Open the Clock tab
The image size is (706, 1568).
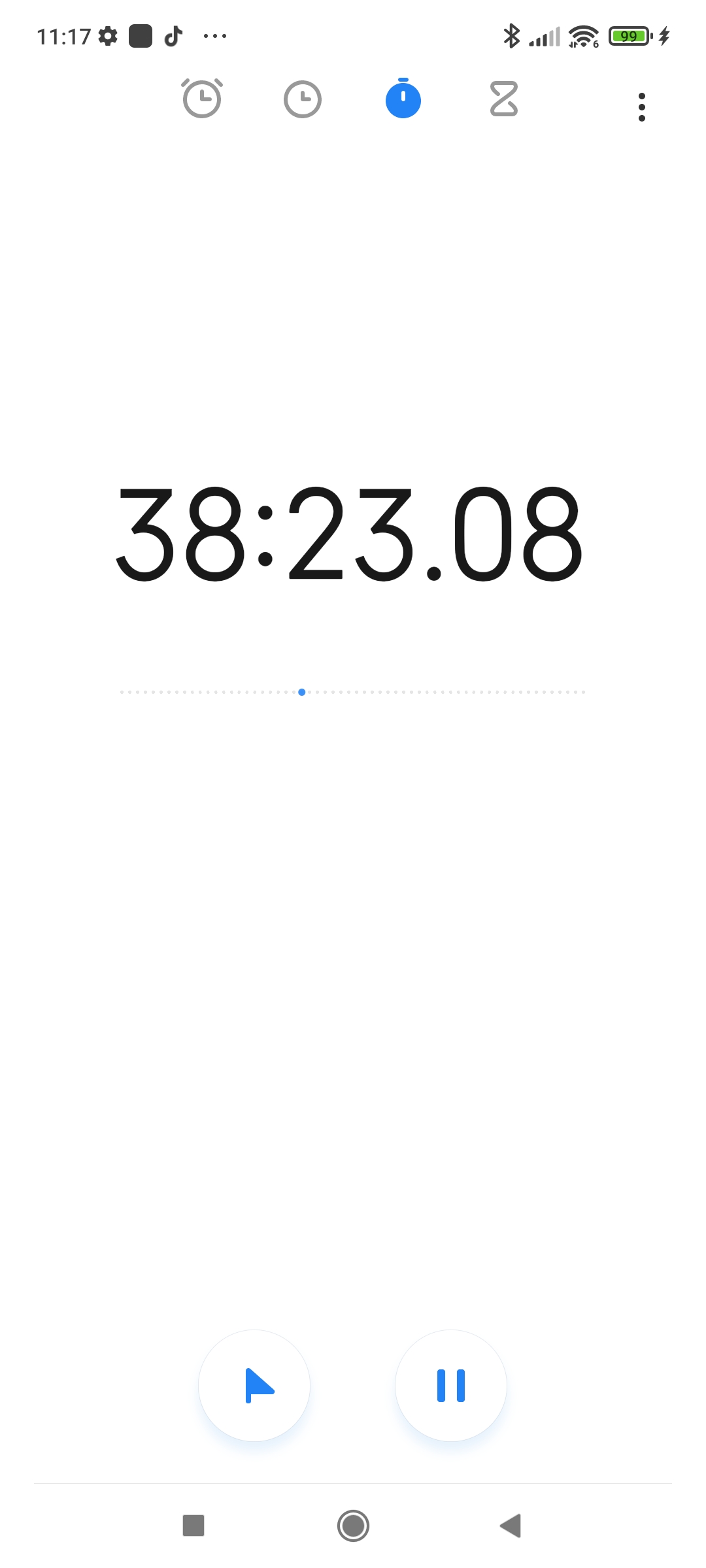pyautogui.click(x=303, y=99)
